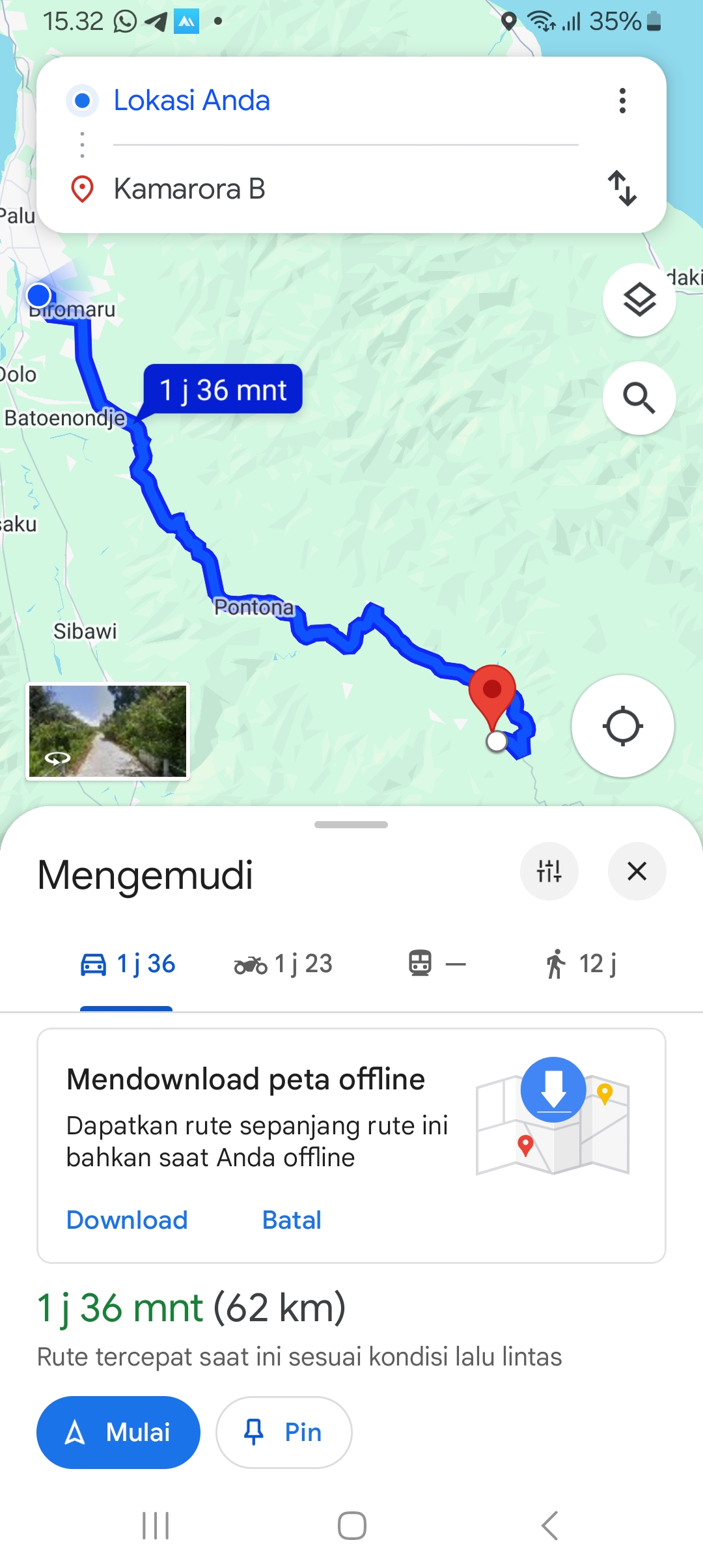Screen dimensions: 703x1568
Task: Select the car tab showing 1 j 36
Action: [128, 964]
